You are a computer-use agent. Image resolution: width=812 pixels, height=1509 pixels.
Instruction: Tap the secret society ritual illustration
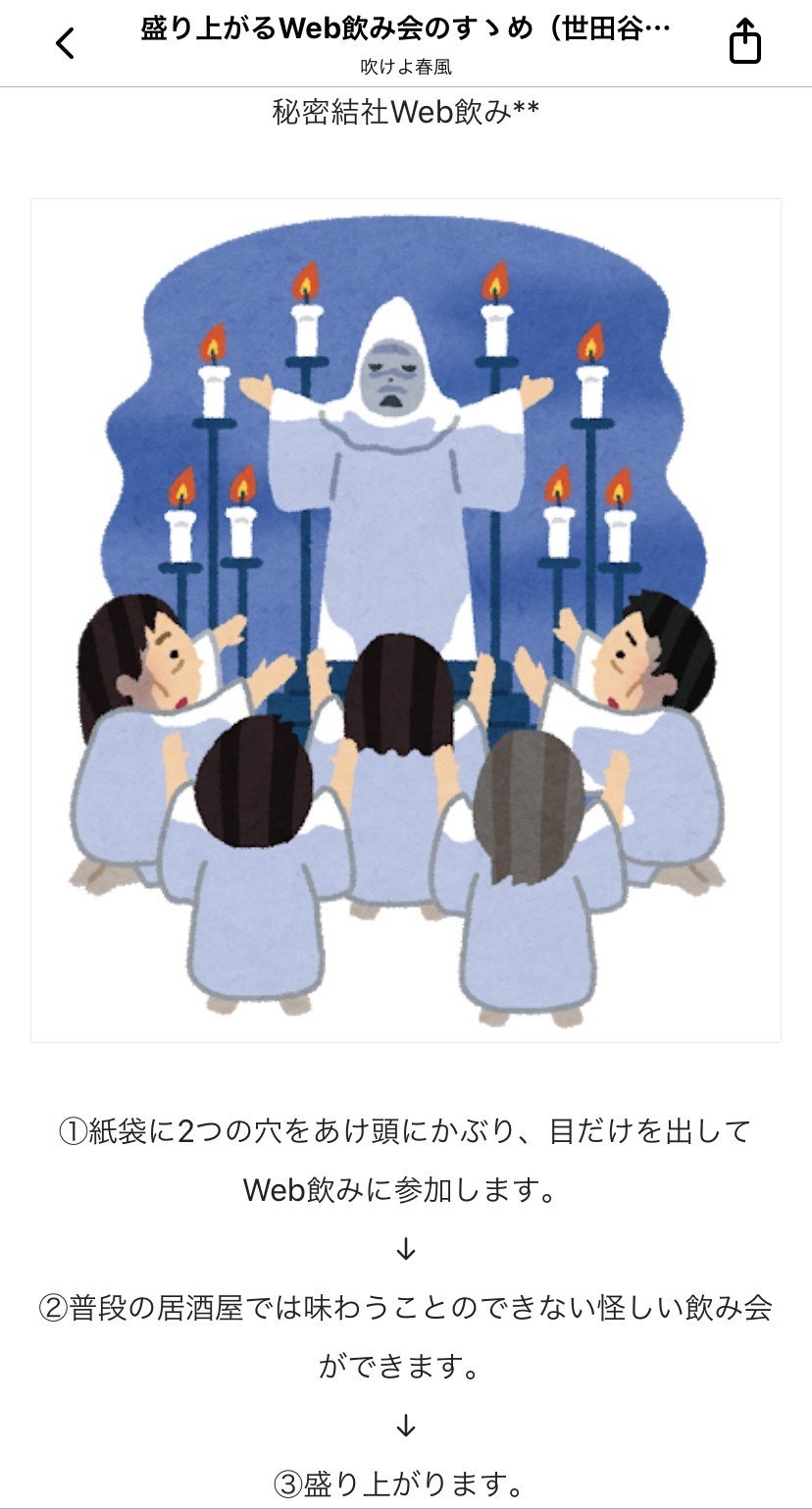coord(406,623)
